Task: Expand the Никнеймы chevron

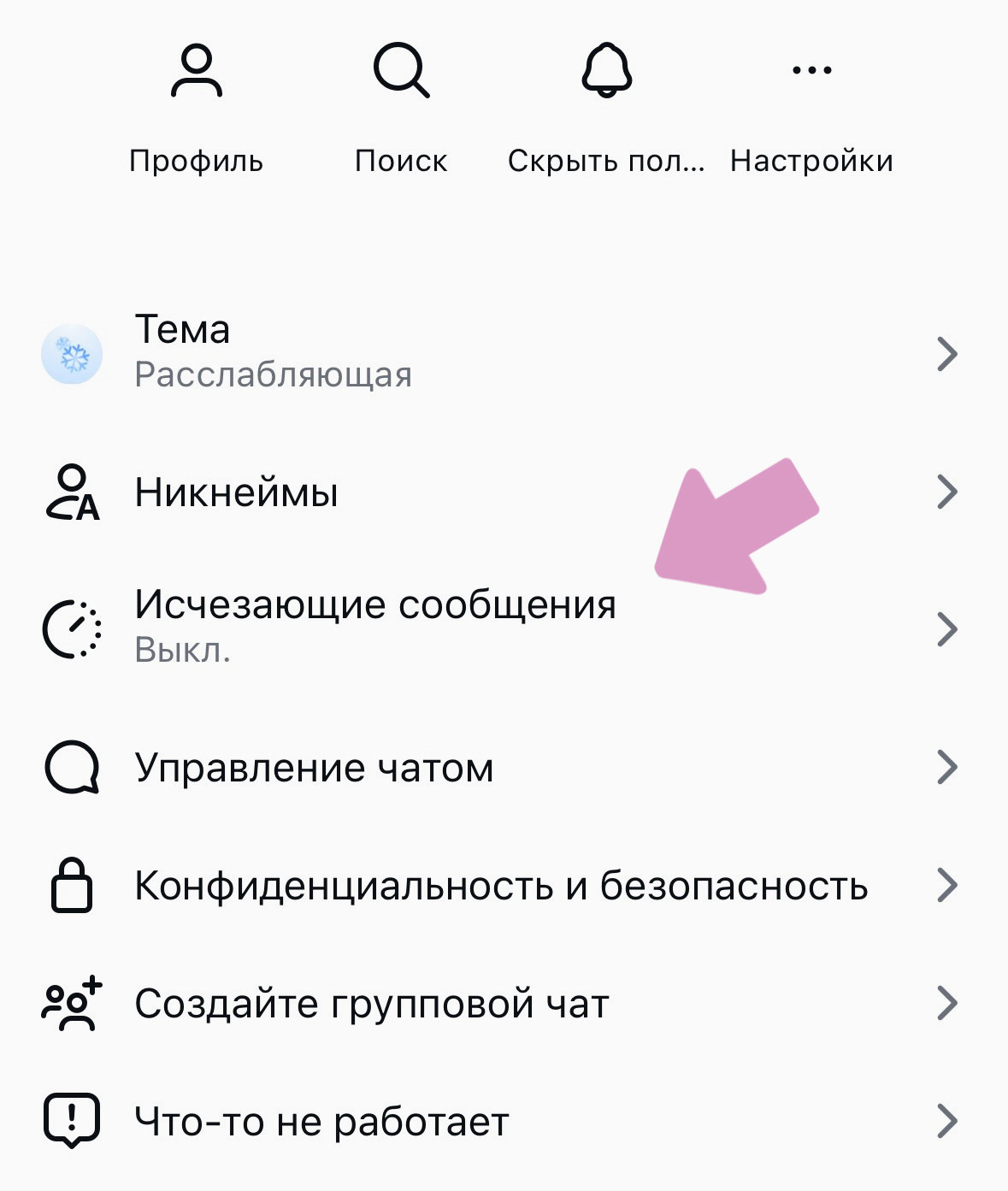Action: 947,492
